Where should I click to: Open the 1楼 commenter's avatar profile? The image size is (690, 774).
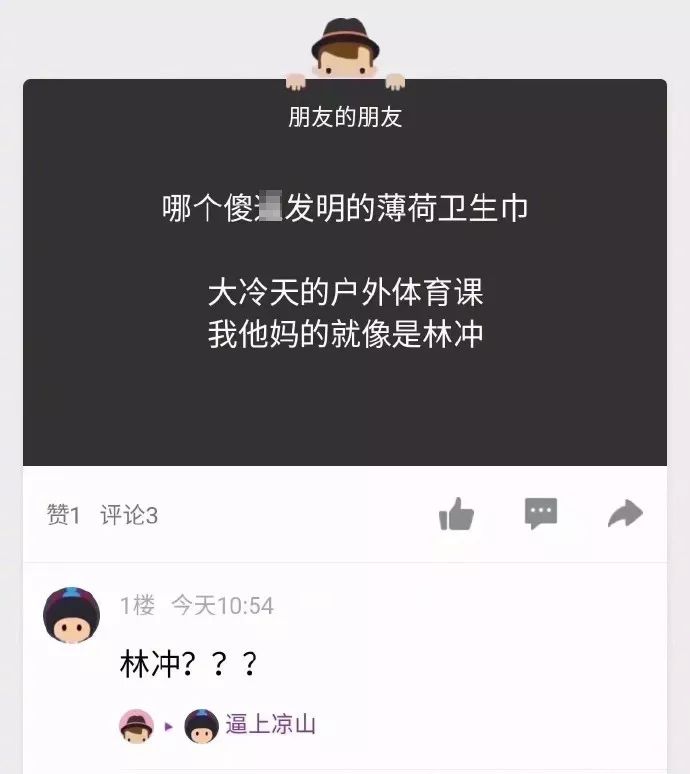[71, 615]
